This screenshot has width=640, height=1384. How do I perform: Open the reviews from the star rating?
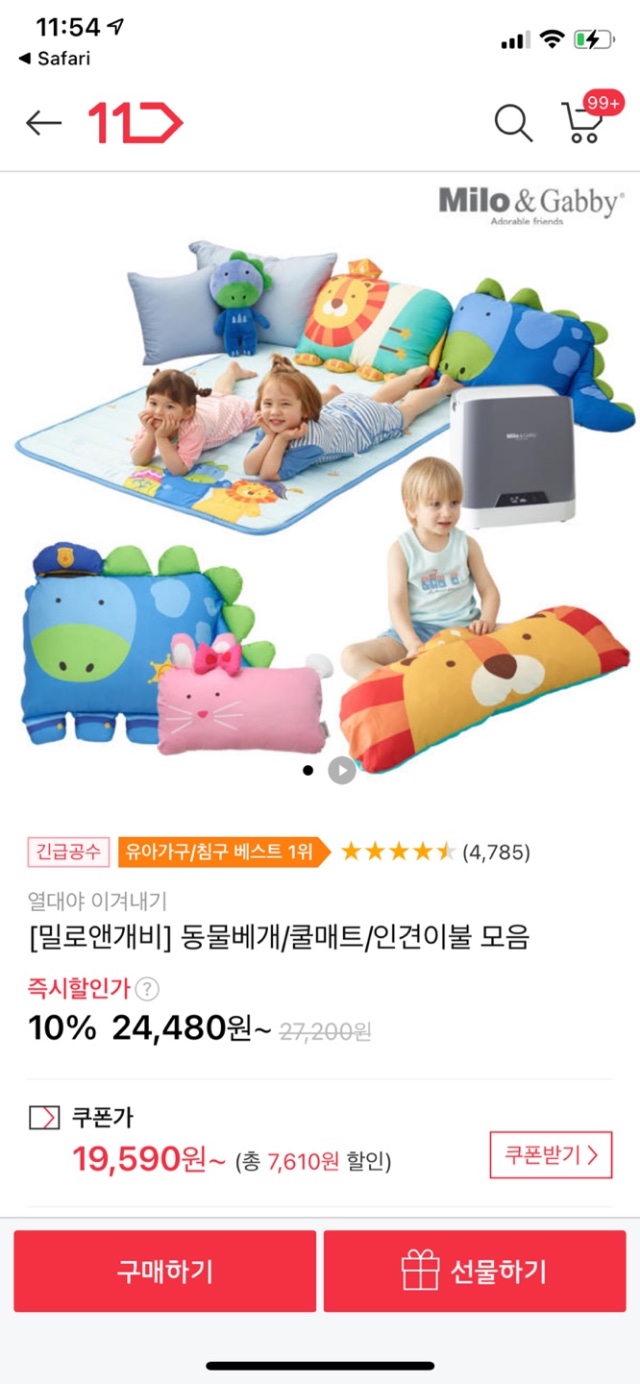point(435,852)
